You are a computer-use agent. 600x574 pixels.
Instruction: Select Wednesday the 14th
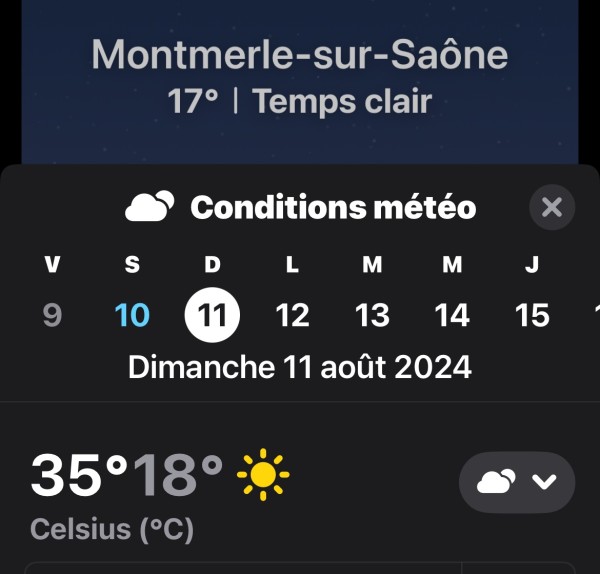tap(452, 316)
